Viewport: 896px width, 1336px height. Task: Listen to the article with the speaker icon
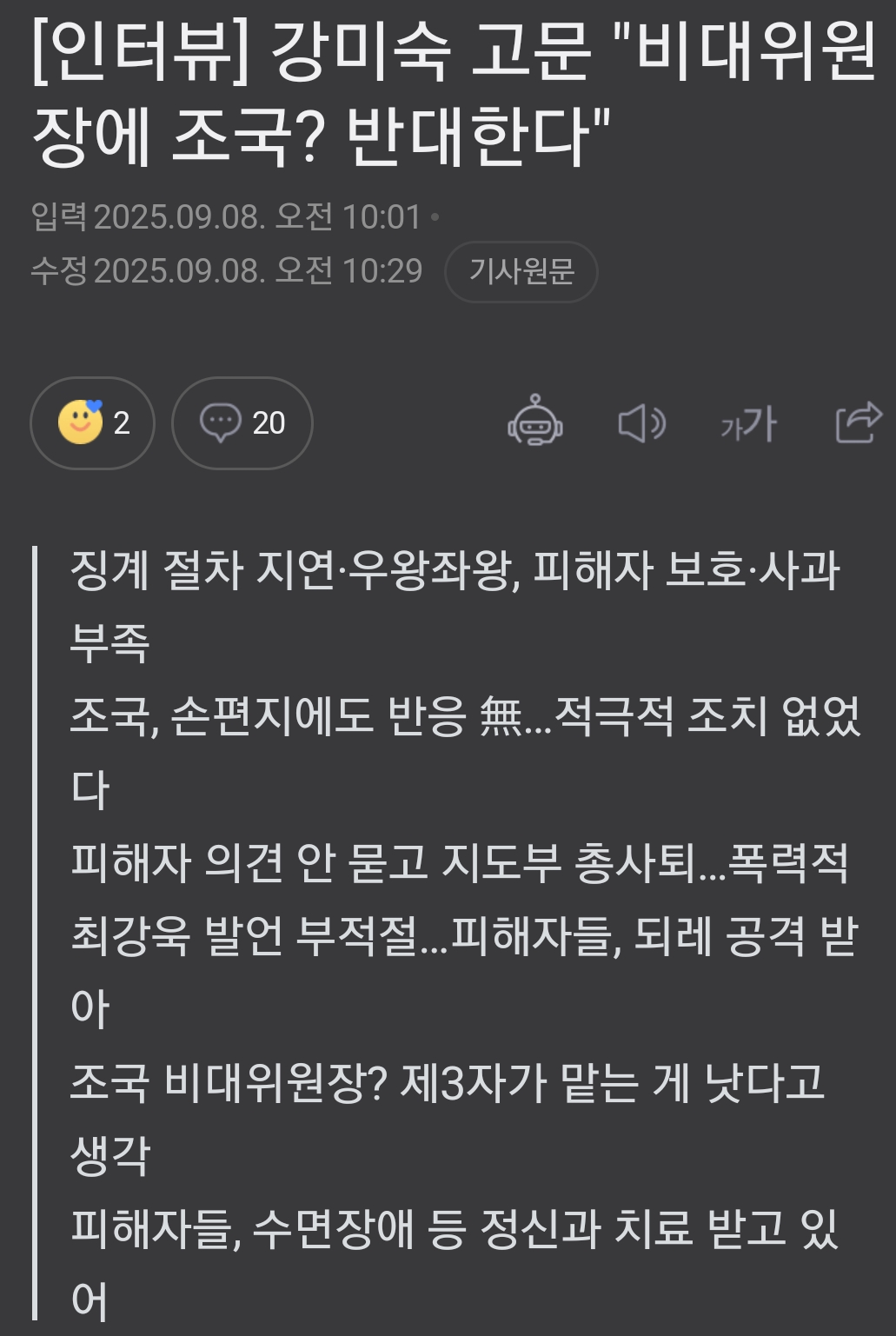click(641, 423)
